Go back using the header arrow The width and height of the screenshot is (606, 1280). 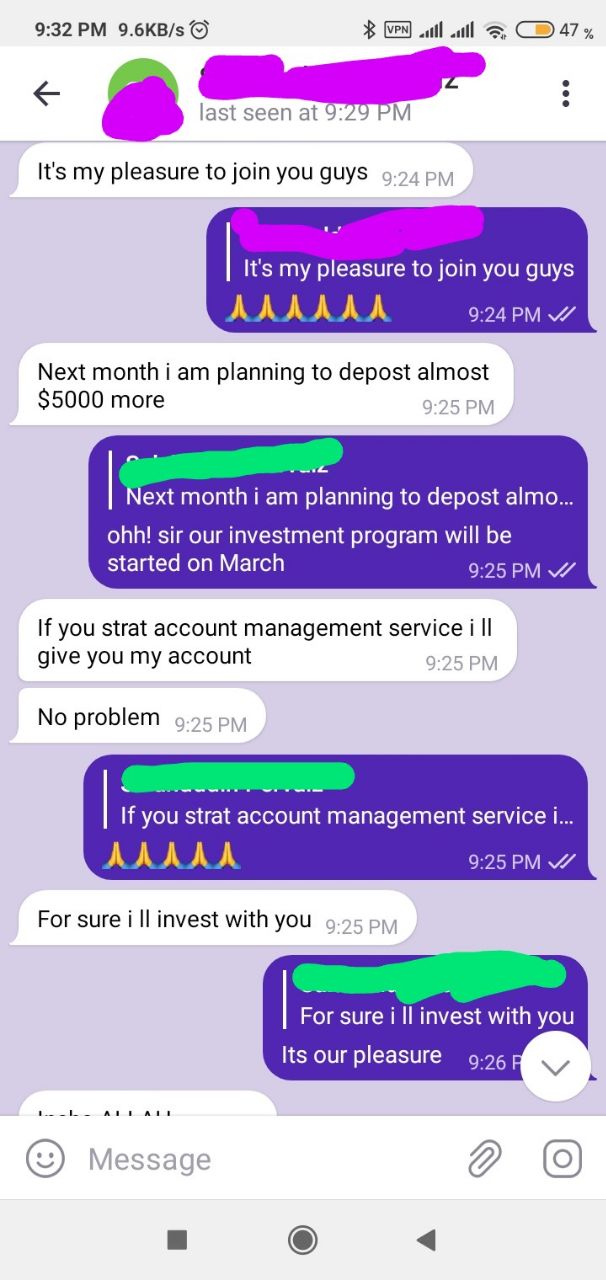tap(47, 94)
